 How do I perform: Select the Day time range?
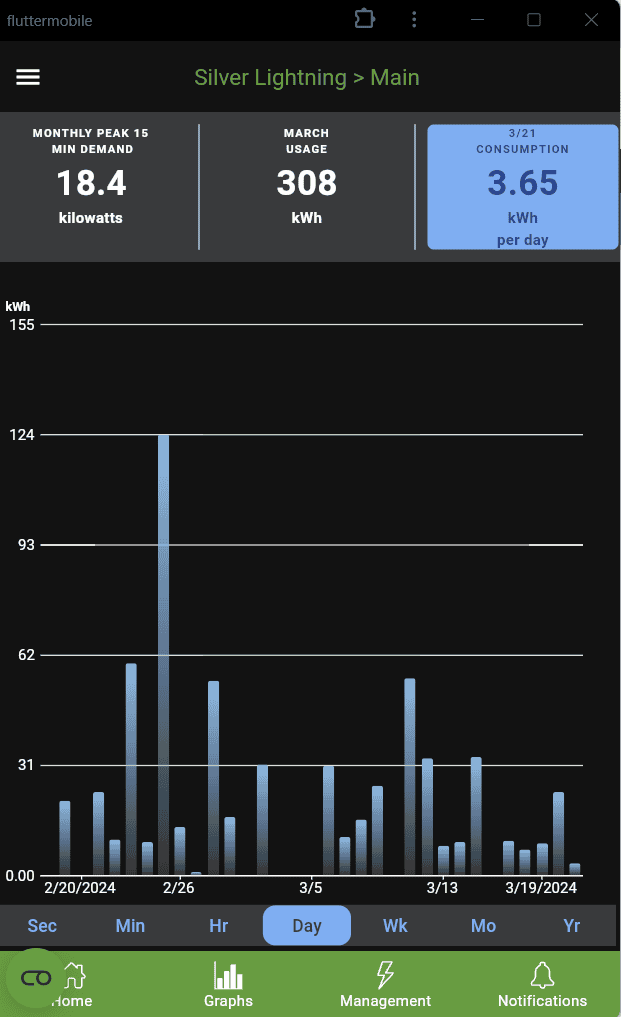click(x=307, y=925)
